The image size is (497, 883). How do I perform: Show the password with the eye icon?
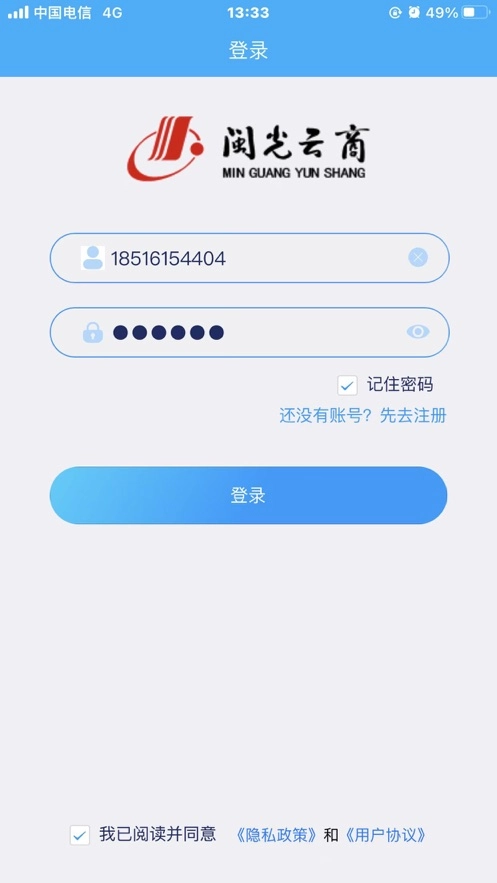418,332
